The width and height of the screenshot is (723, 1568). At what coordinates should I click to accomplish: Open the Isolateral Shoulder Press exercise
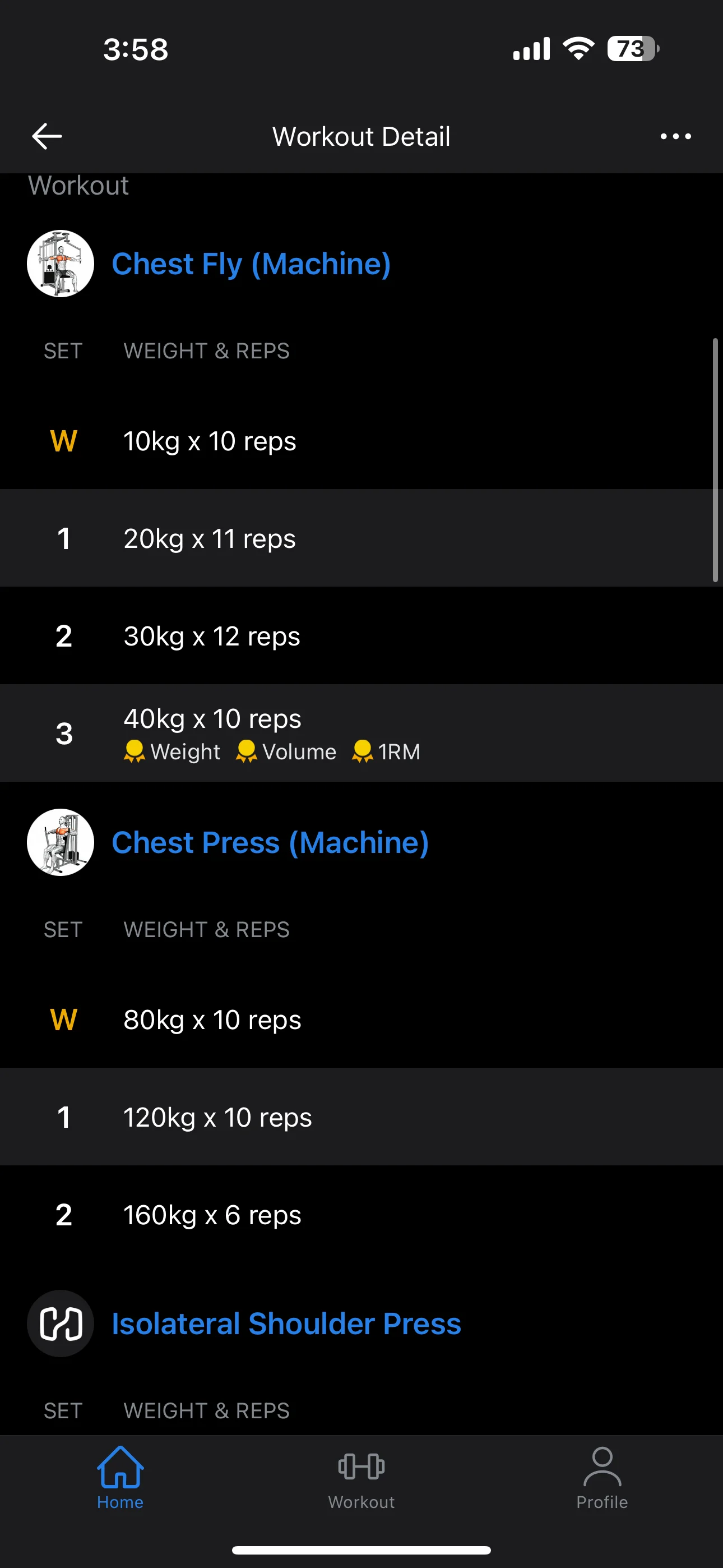(286, 1324)
